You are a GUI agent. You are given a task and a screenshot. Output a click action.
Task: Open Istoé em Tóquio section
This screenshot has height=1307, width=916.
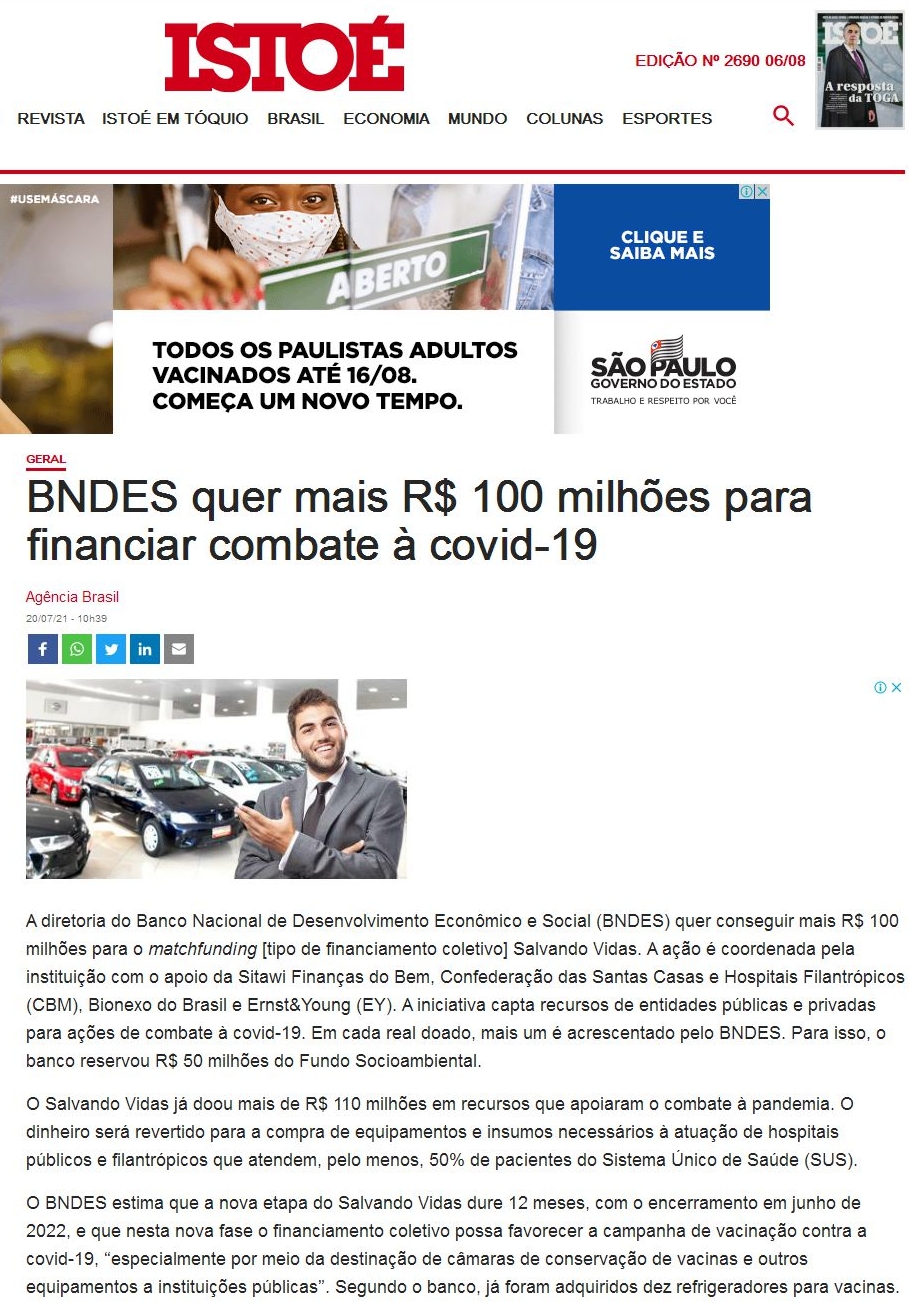point(175,118)
